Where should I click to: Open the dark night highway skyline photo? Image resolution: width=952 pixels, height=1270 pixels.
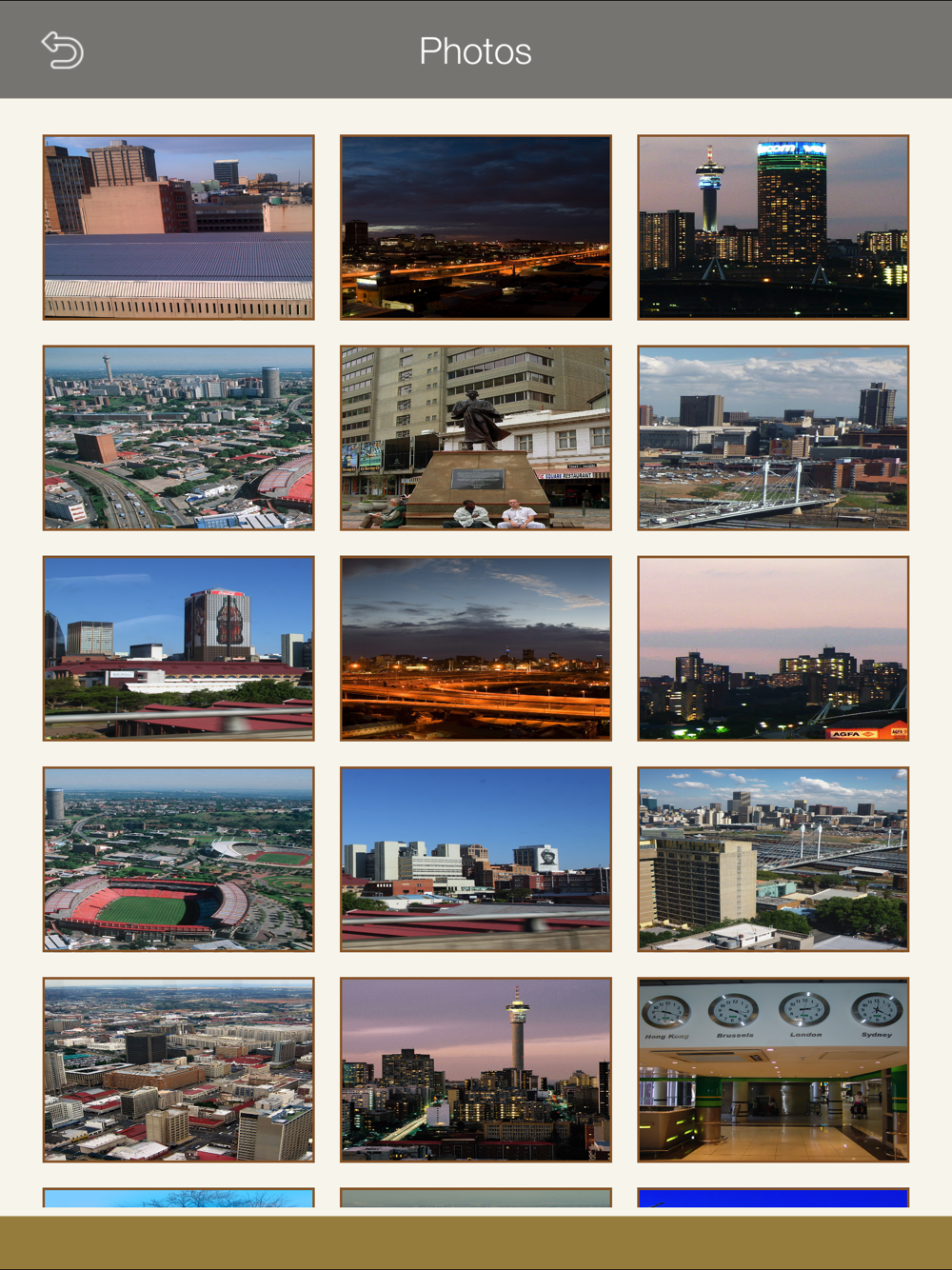pyautogui.click(x=475, y=228)
